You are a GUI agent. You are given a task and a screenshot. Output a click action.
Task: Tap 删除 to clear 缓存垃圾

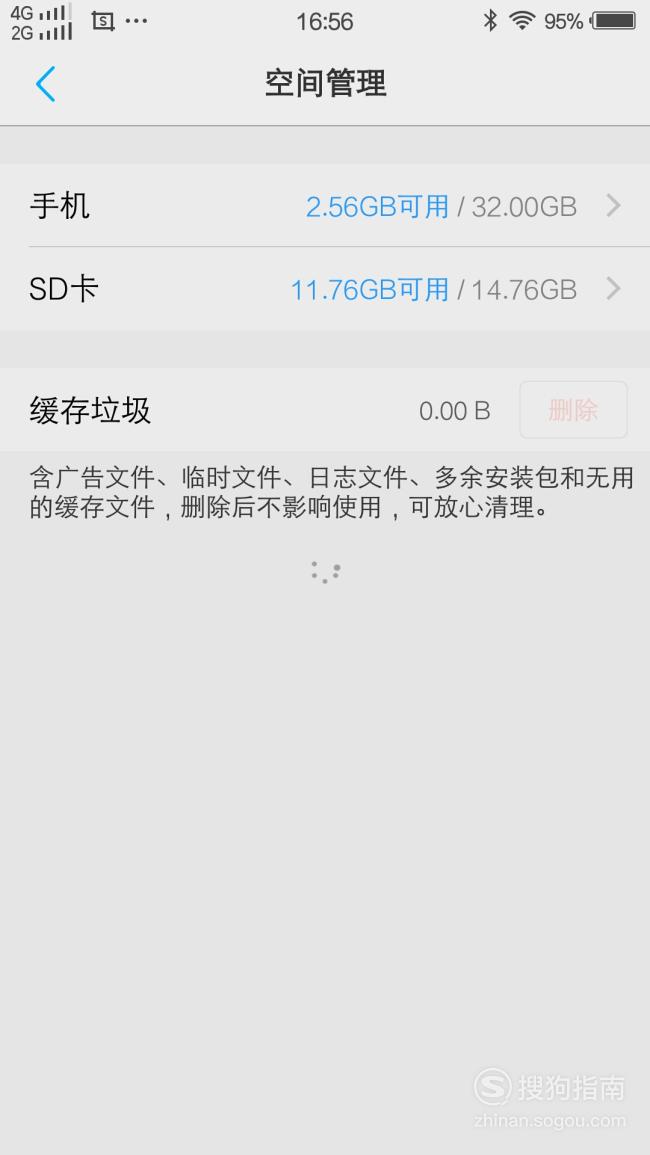pos(573,410)
